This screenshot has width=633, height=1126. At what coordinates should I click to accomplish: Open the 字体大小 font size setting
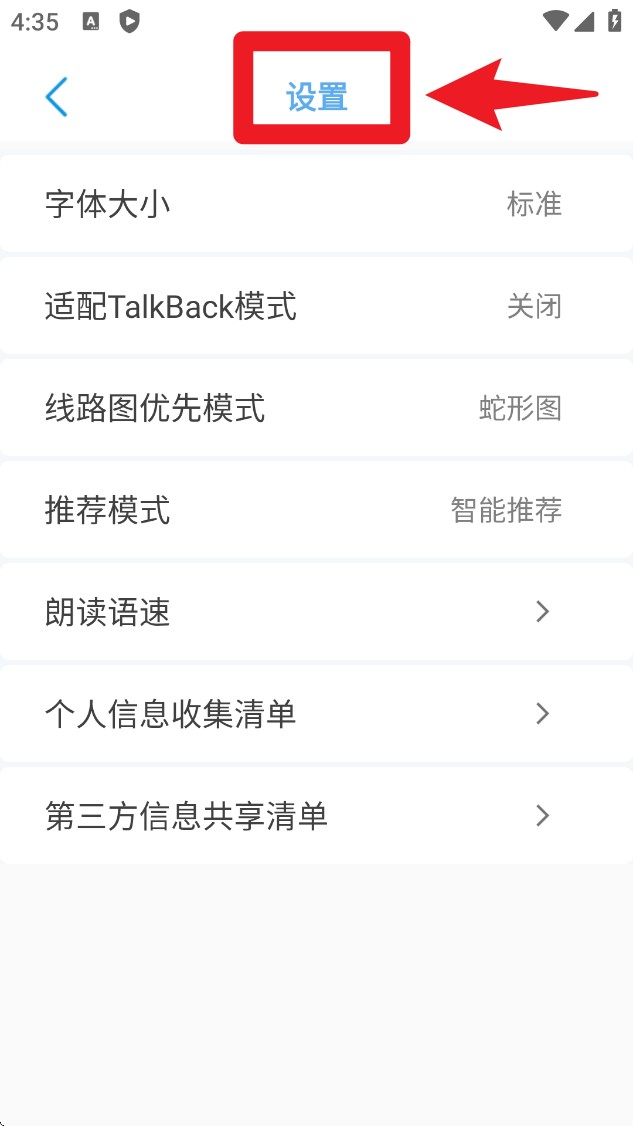[316, 204]
